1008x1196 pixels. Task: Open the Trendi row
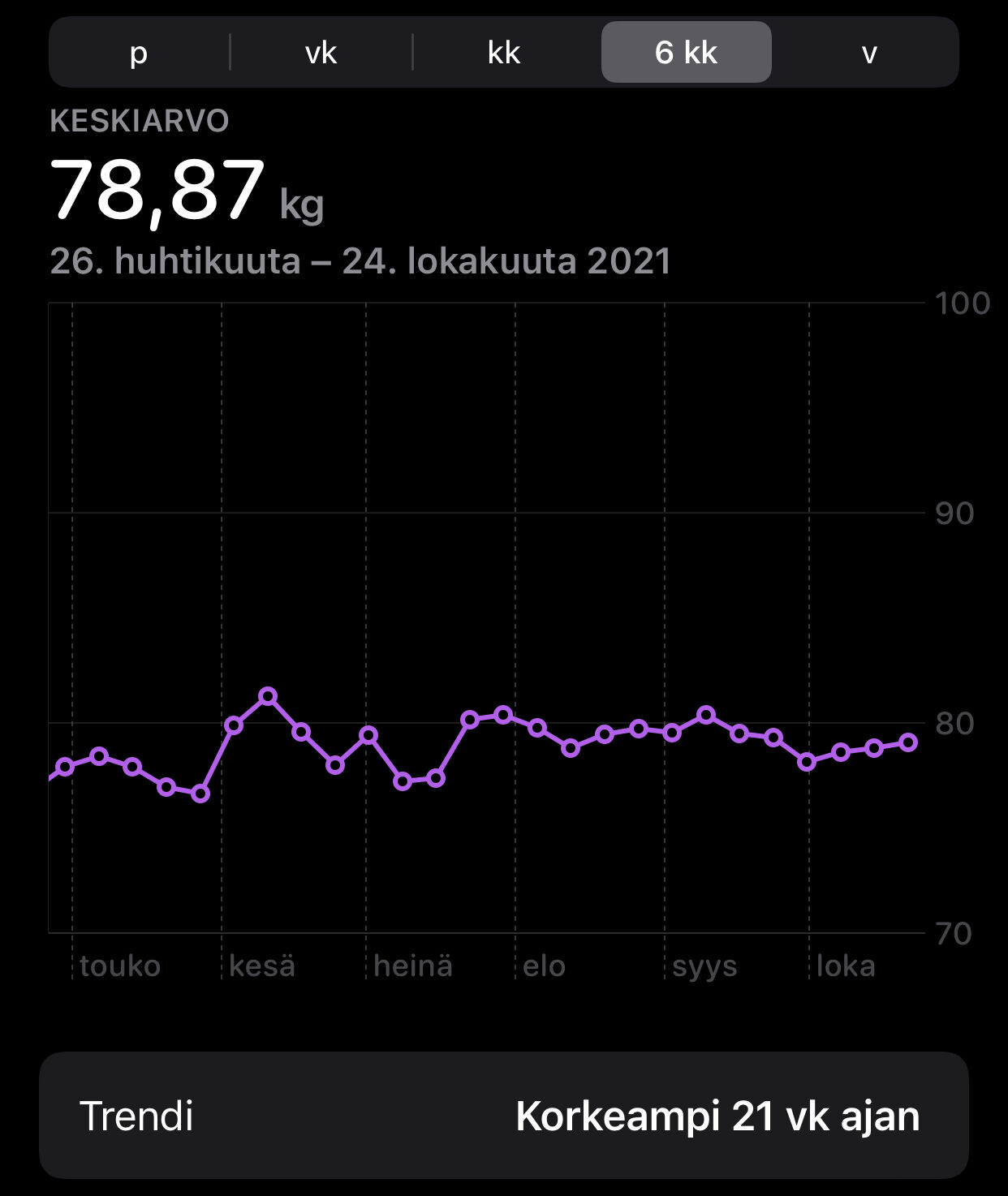(x=503, y=1116)
